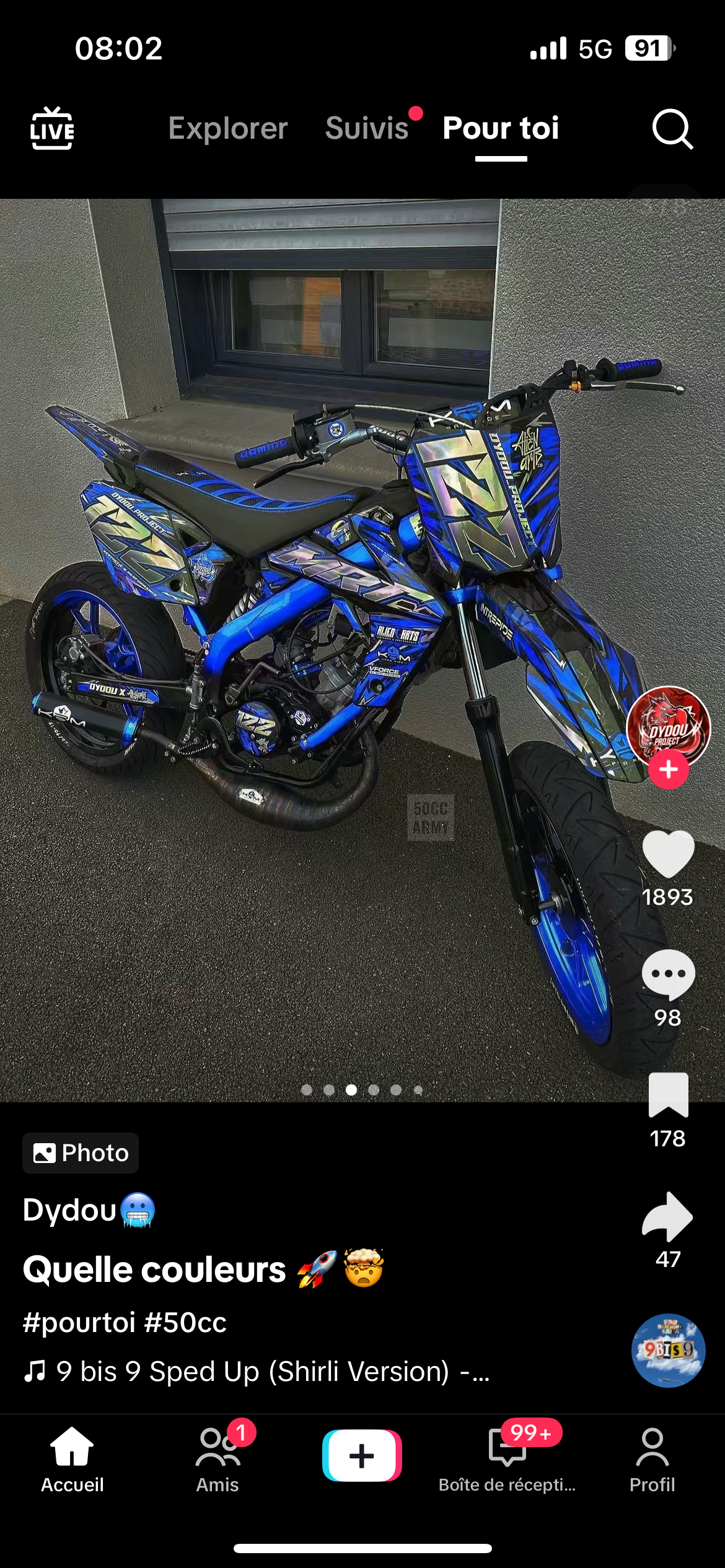Share this post

coord(667,1217)
